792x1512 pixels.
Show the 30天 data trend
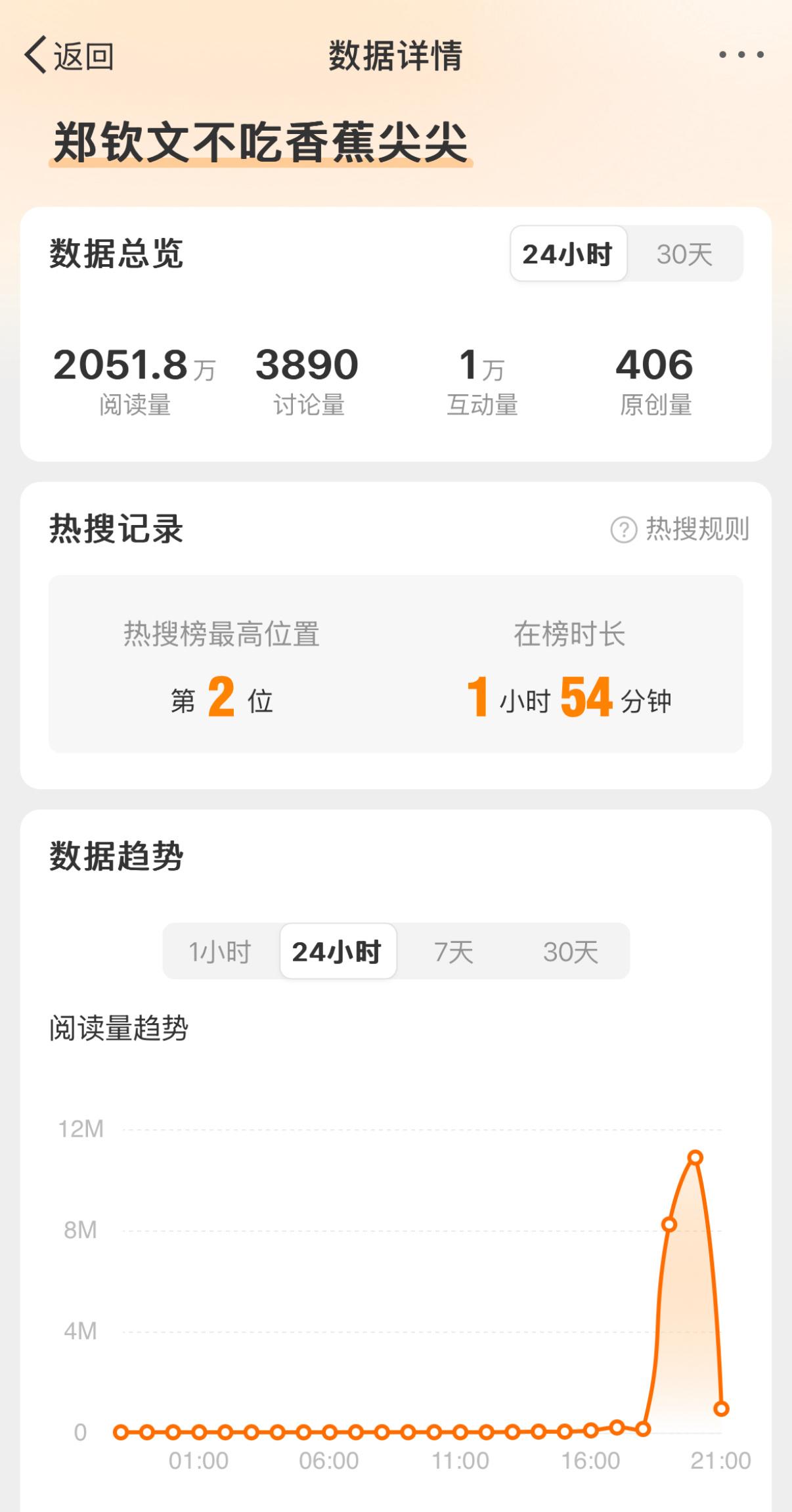[571, 951]
